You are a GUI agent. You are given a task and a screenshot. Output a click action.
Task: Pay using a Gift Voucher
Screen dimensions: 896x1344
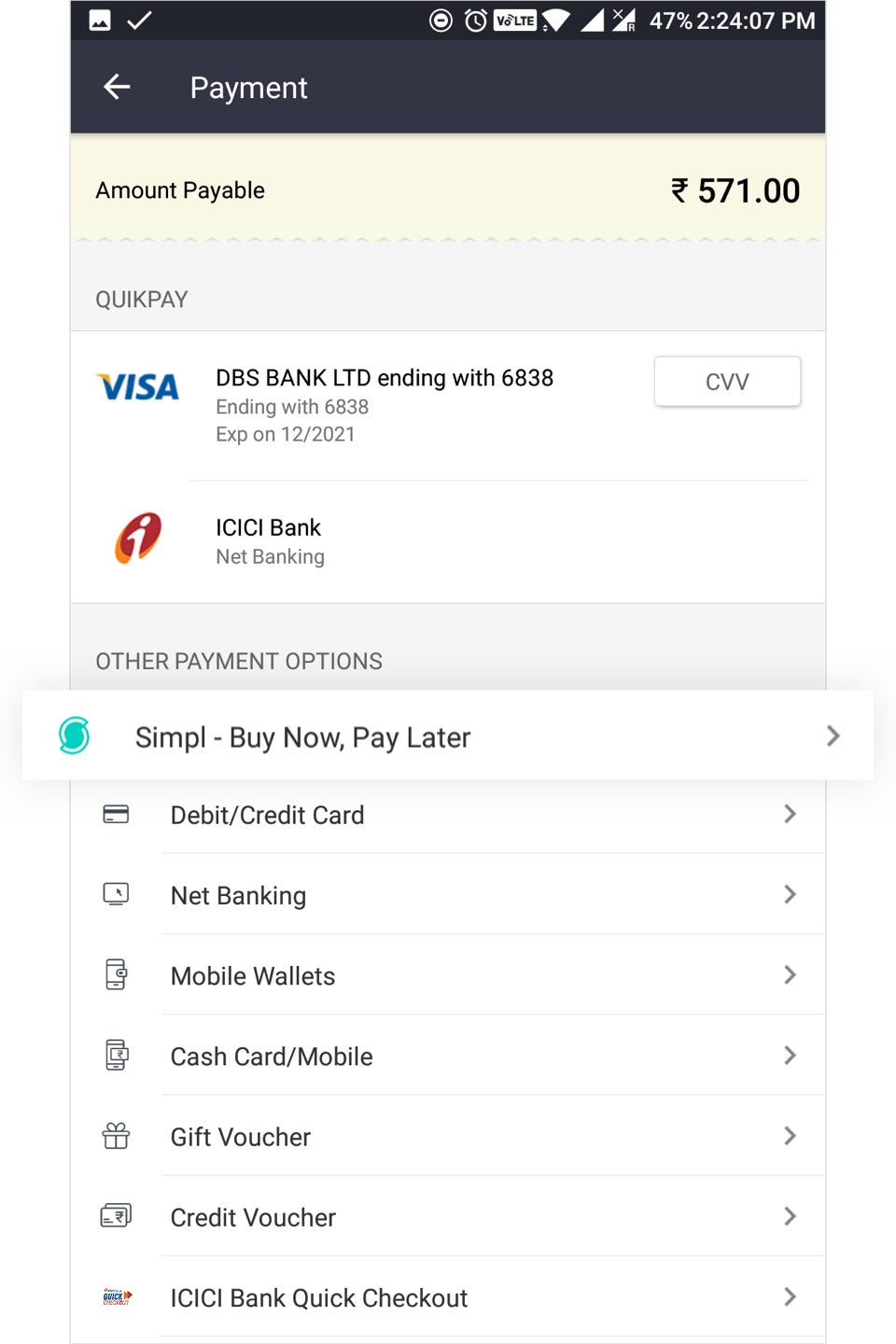(448, 1136)
